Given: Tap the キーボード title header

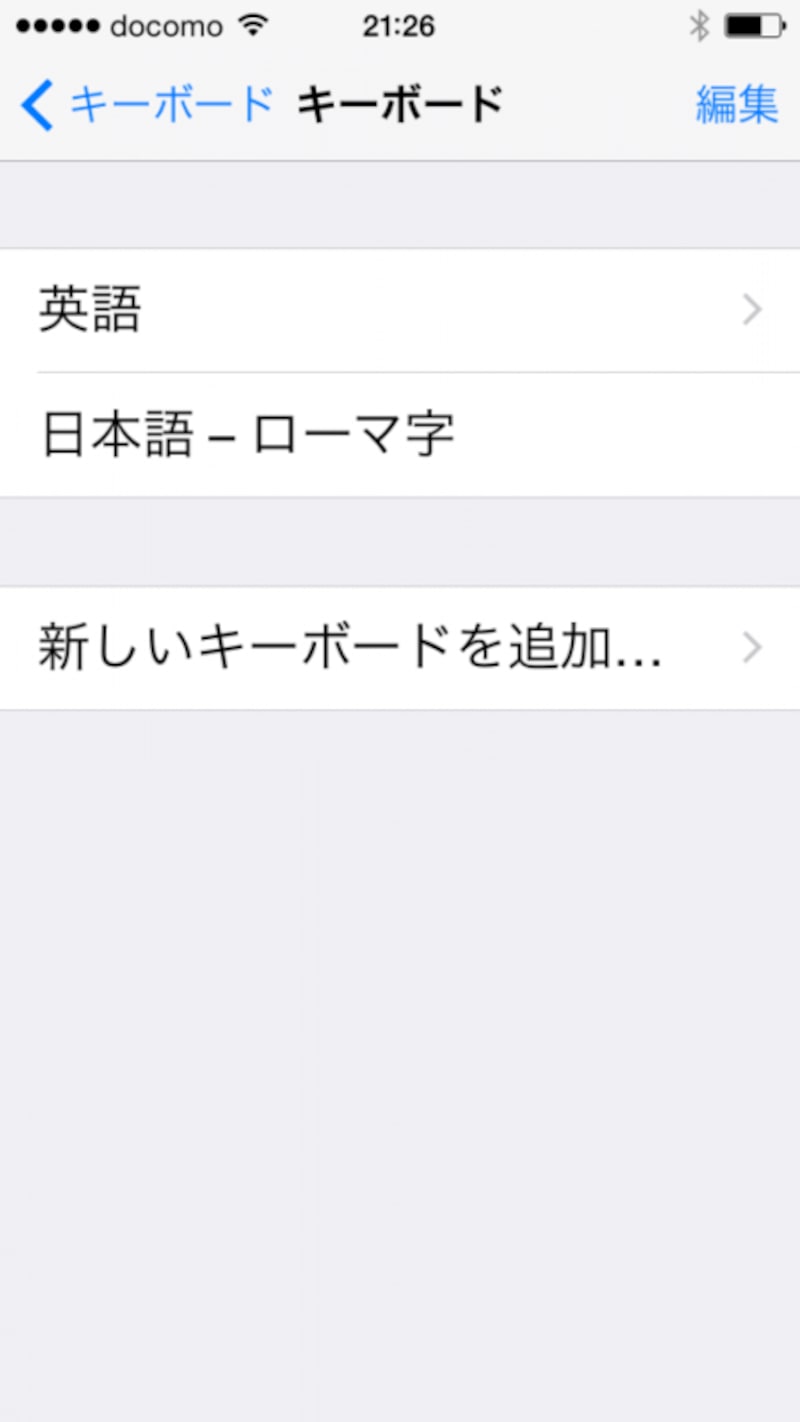Looking at the screenshot, I should [x=400, y=103].
